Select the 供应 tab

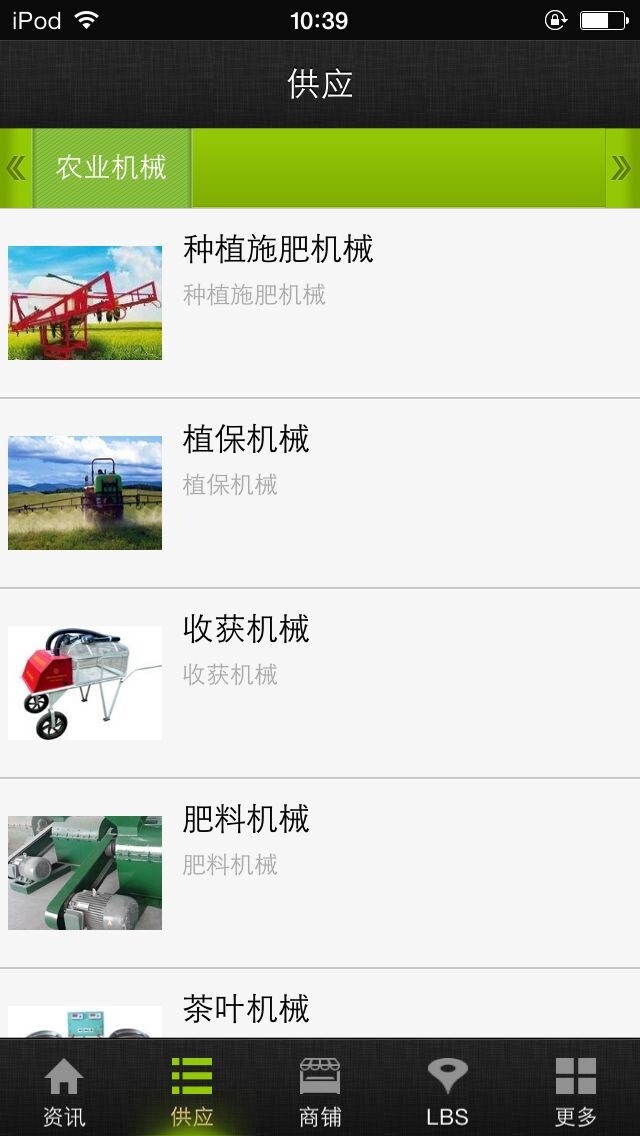192,1090
